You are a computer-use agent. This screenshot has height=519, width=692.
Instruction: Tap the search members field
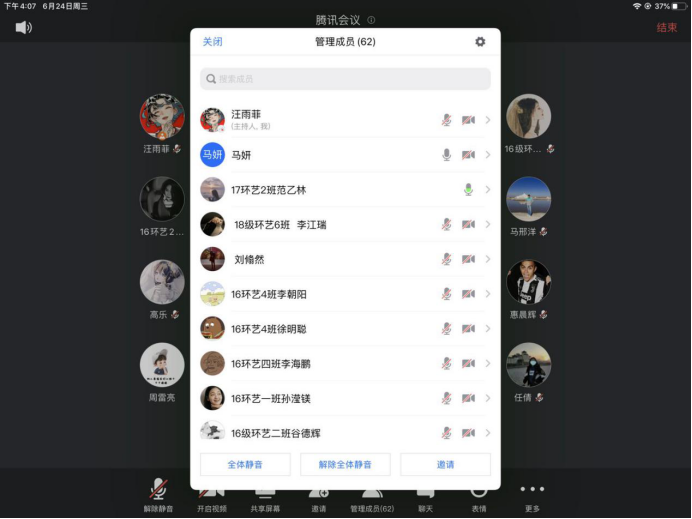pyautogui.click(x=345, y=79)
